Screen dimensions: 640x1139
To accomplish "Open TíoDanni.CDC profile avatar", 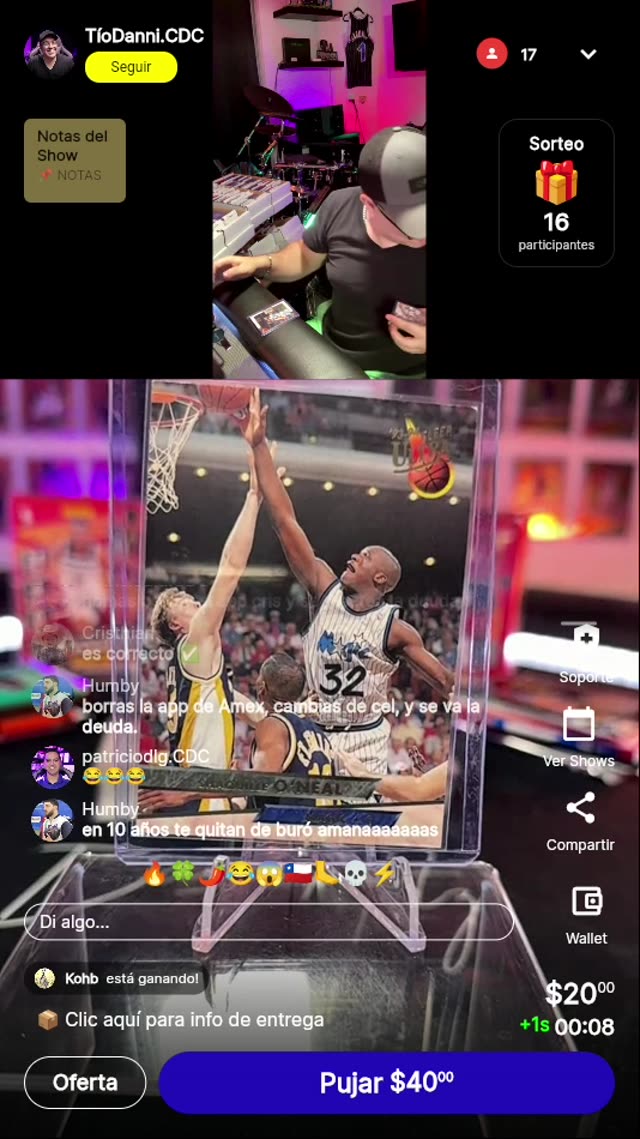I will pos(50,53).
